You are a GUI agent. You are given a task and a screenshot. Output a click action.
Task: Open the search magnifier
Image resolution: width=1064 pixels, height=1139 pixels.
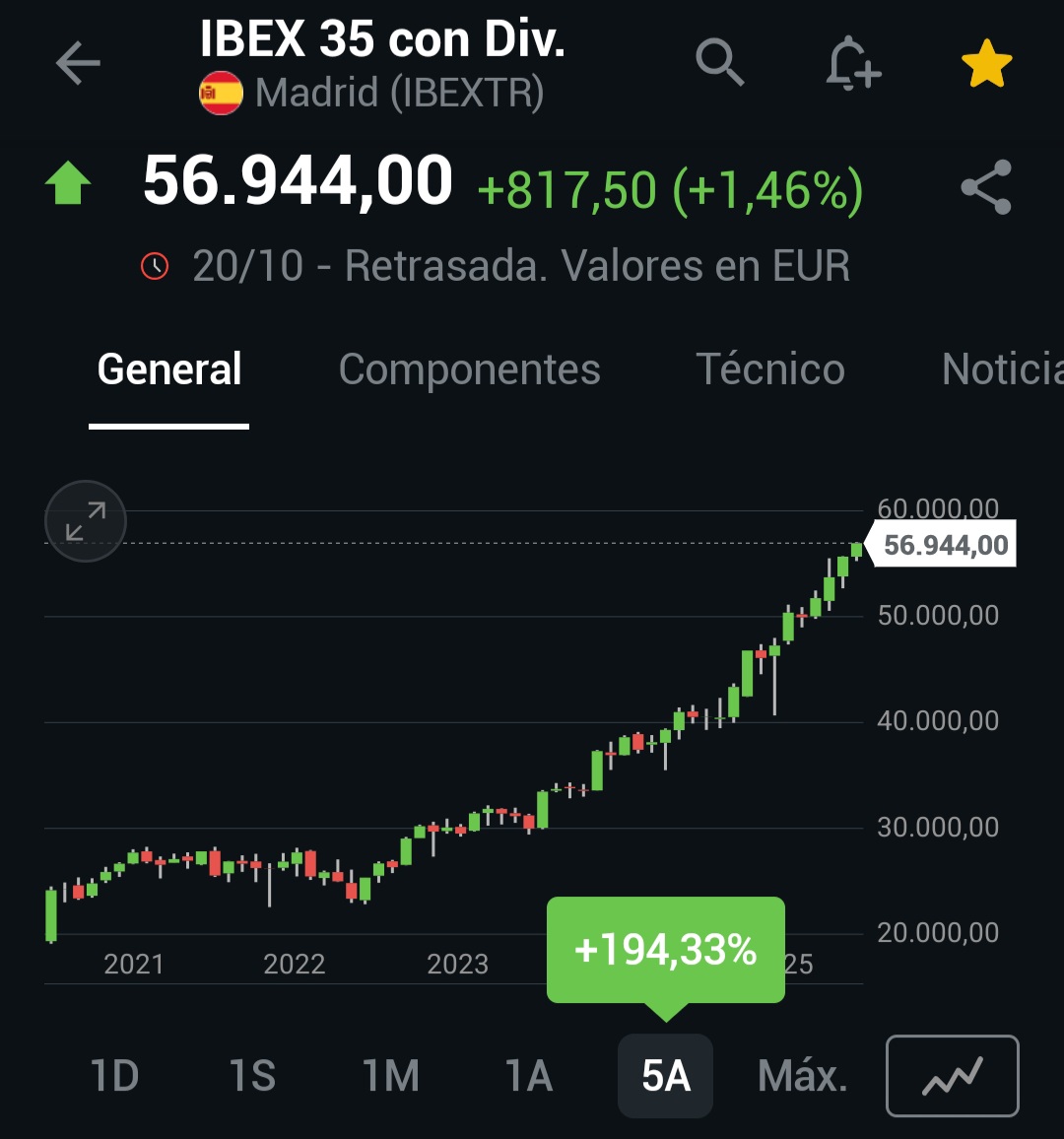click(x=720, y=64)
